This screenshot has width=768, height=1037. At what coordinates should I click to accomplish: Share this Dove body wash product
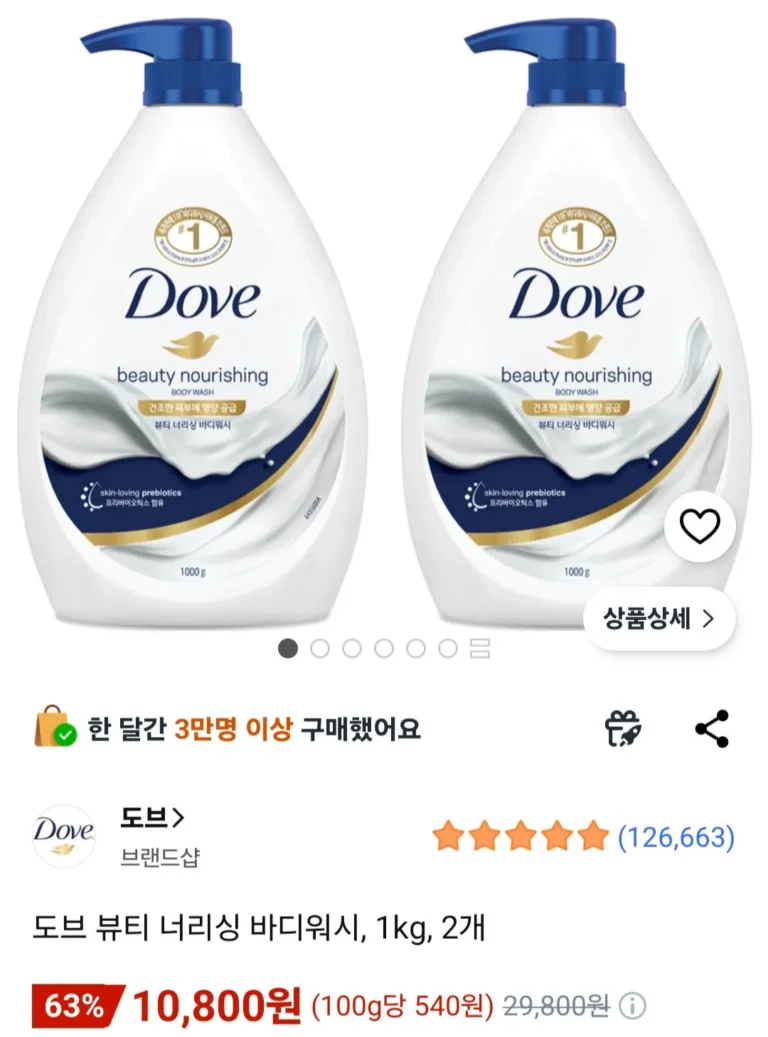click(712, 729)
